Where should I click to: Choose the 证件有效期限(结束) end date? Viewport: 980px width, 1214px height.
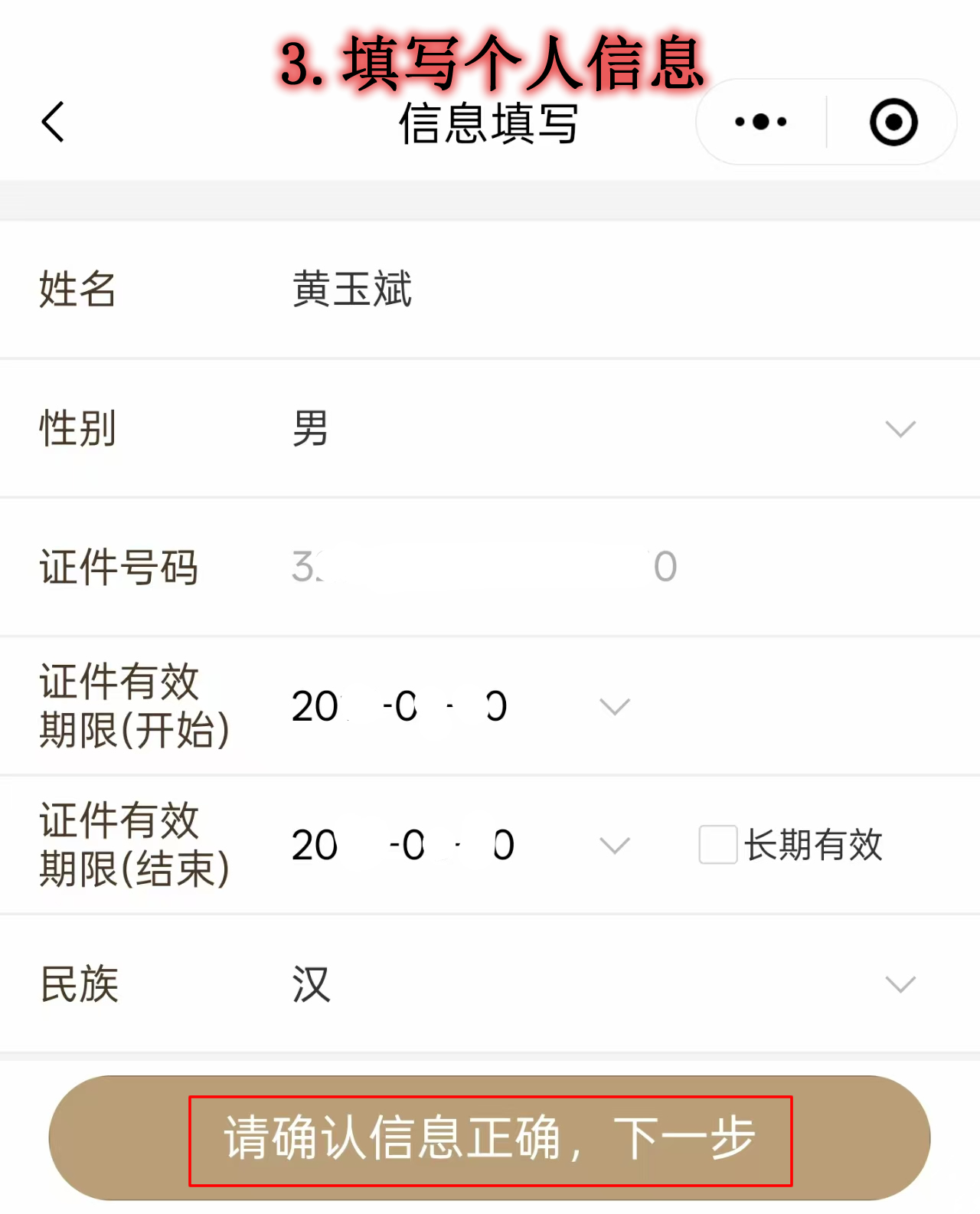coord(459,846)
